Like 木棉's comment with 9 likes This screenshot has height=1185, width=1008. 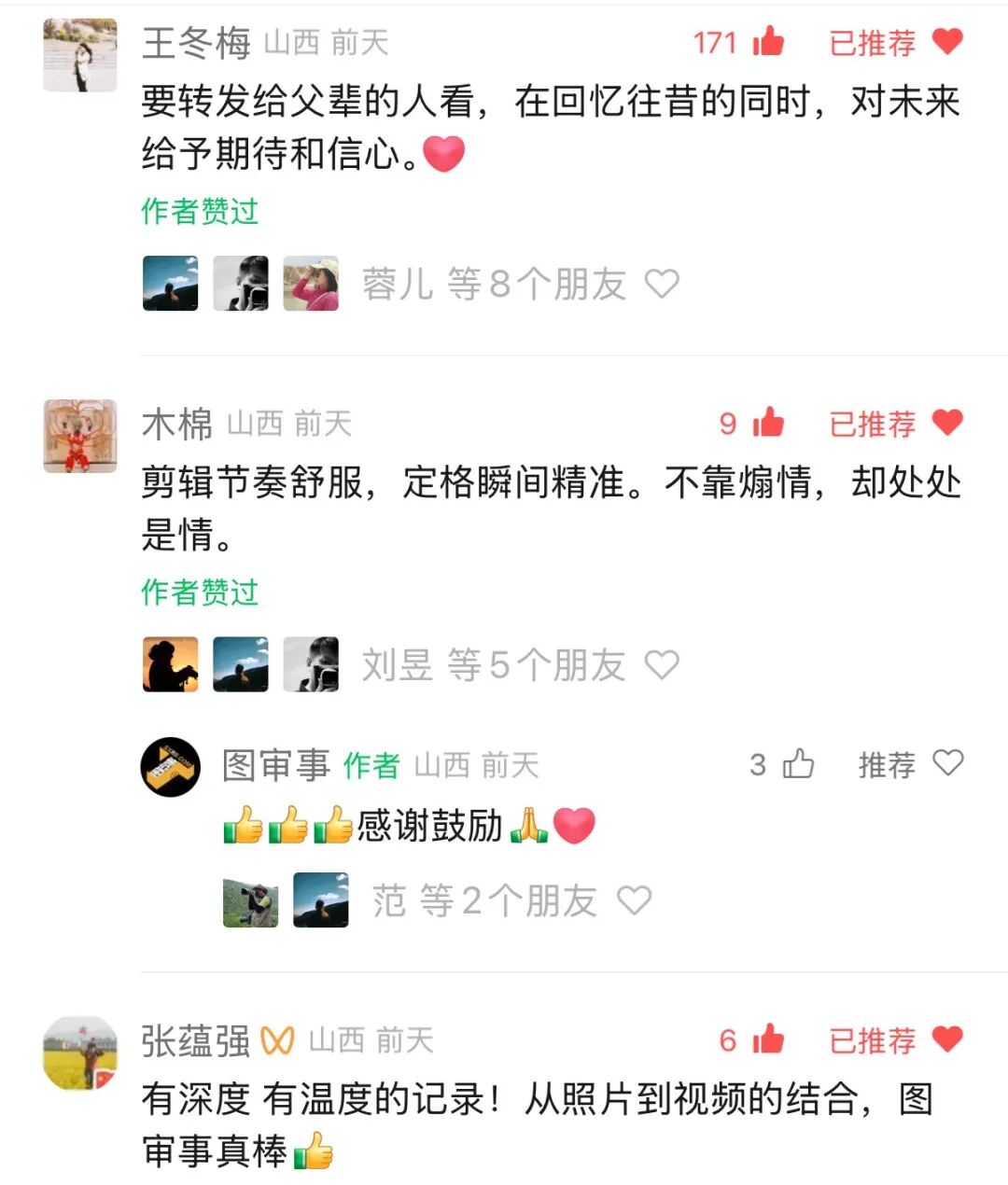(x=768, y=424)
